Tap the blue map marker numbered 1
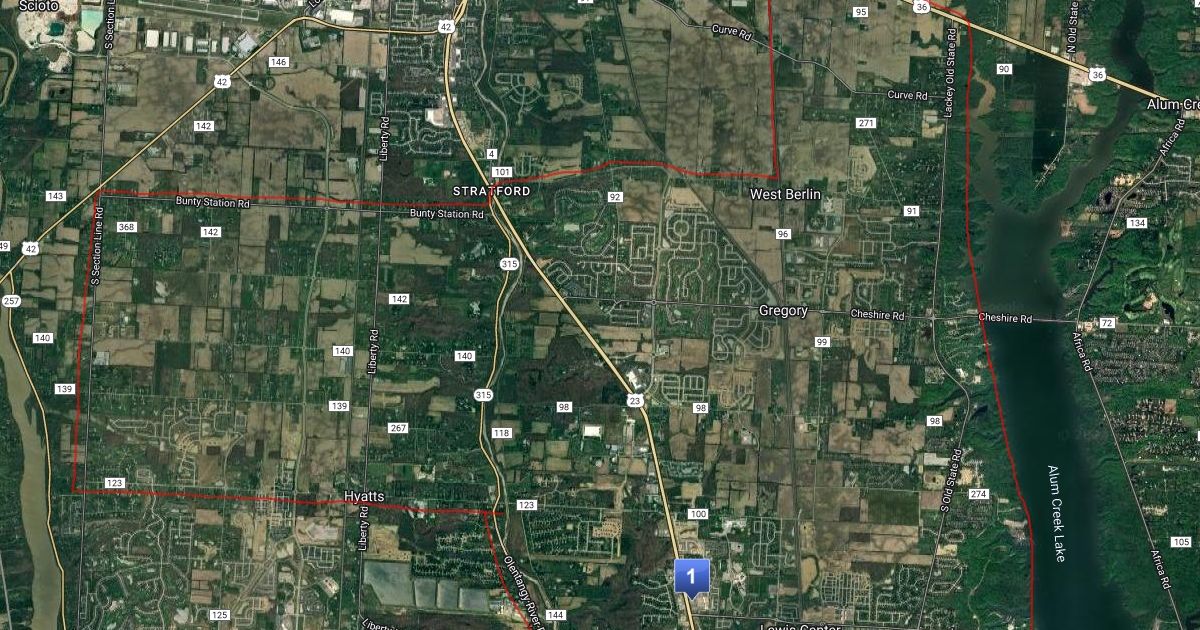1200x630 pixels. point(691,577)
